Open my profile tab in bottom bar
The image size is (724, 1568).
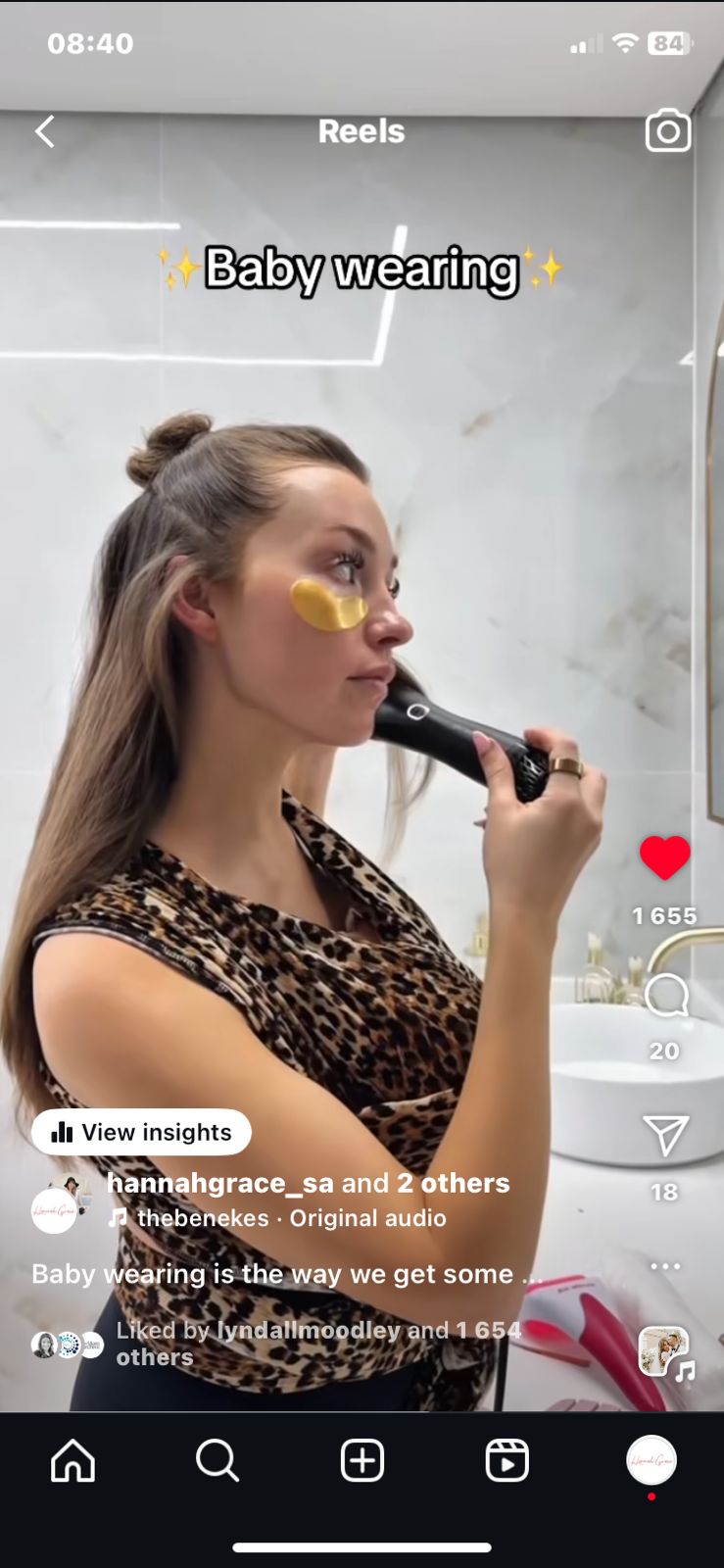652,1460
